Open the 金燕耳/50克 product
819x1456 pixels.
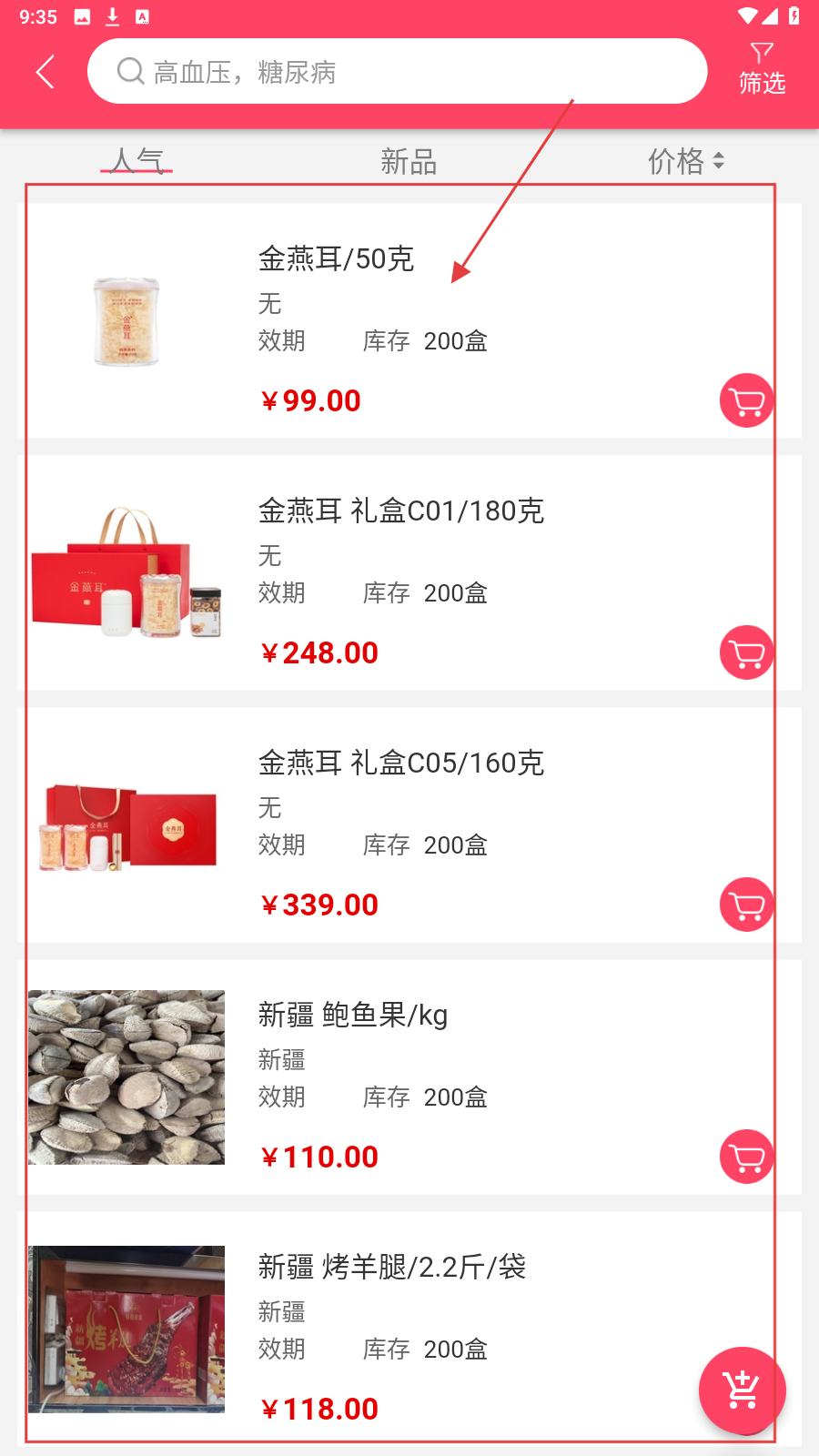tap(336, 259)
